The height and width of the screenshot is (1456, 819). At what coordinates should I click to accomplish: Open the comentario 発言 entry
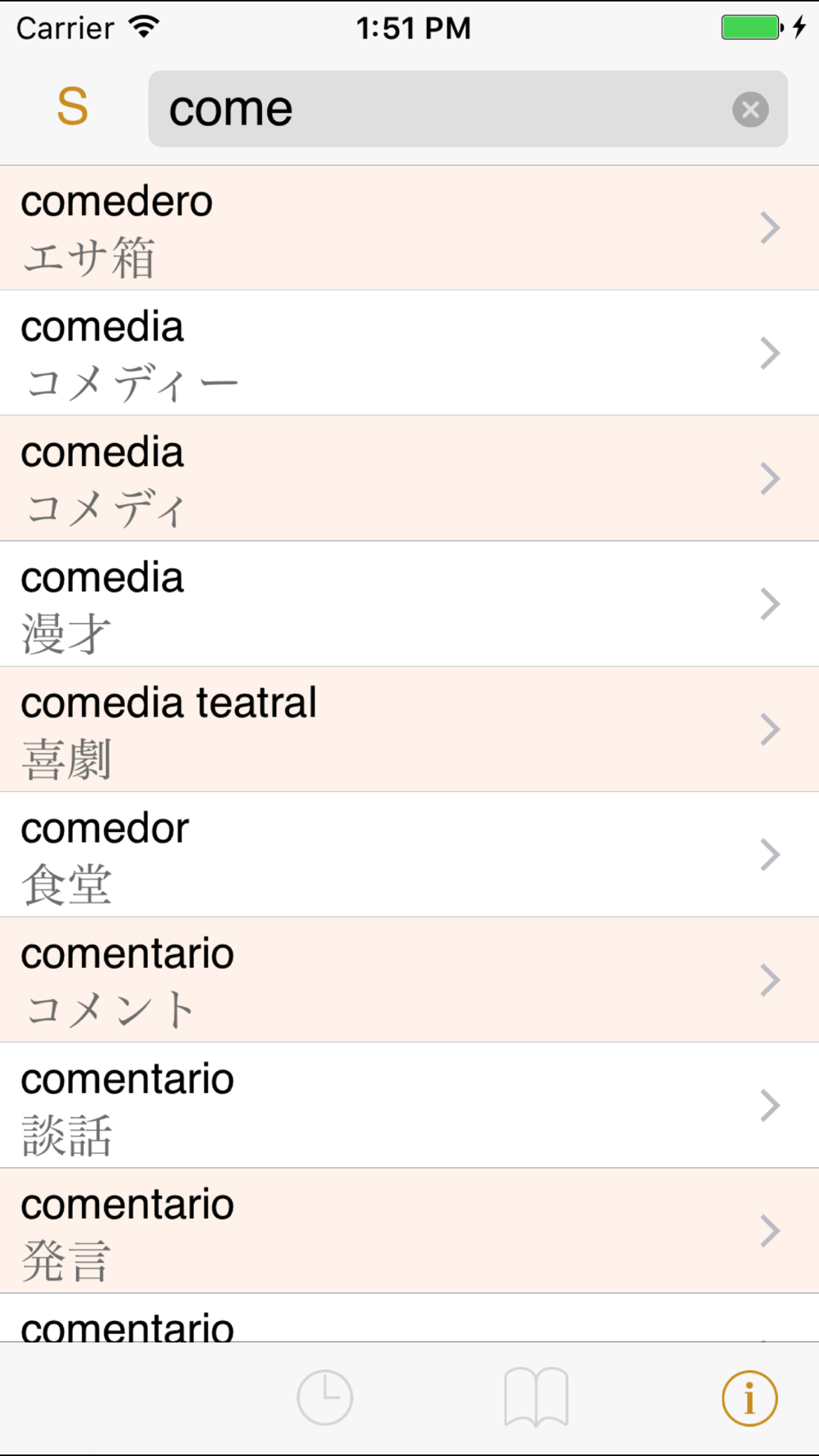pos(409,1230)
